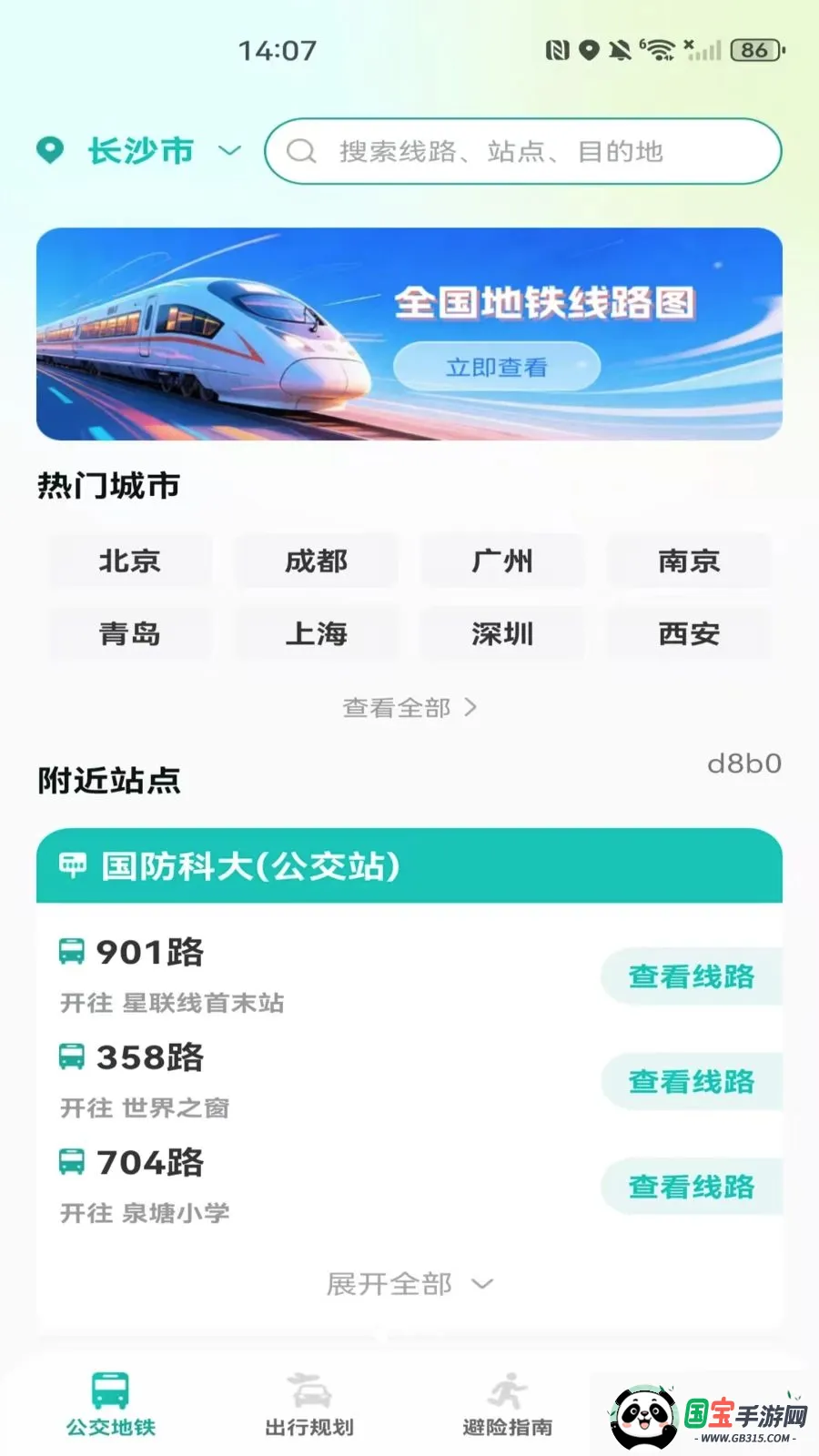Choose 广州 in hot cities
The width and height of the screenshot is (819, 1456).
coord(502,561)
